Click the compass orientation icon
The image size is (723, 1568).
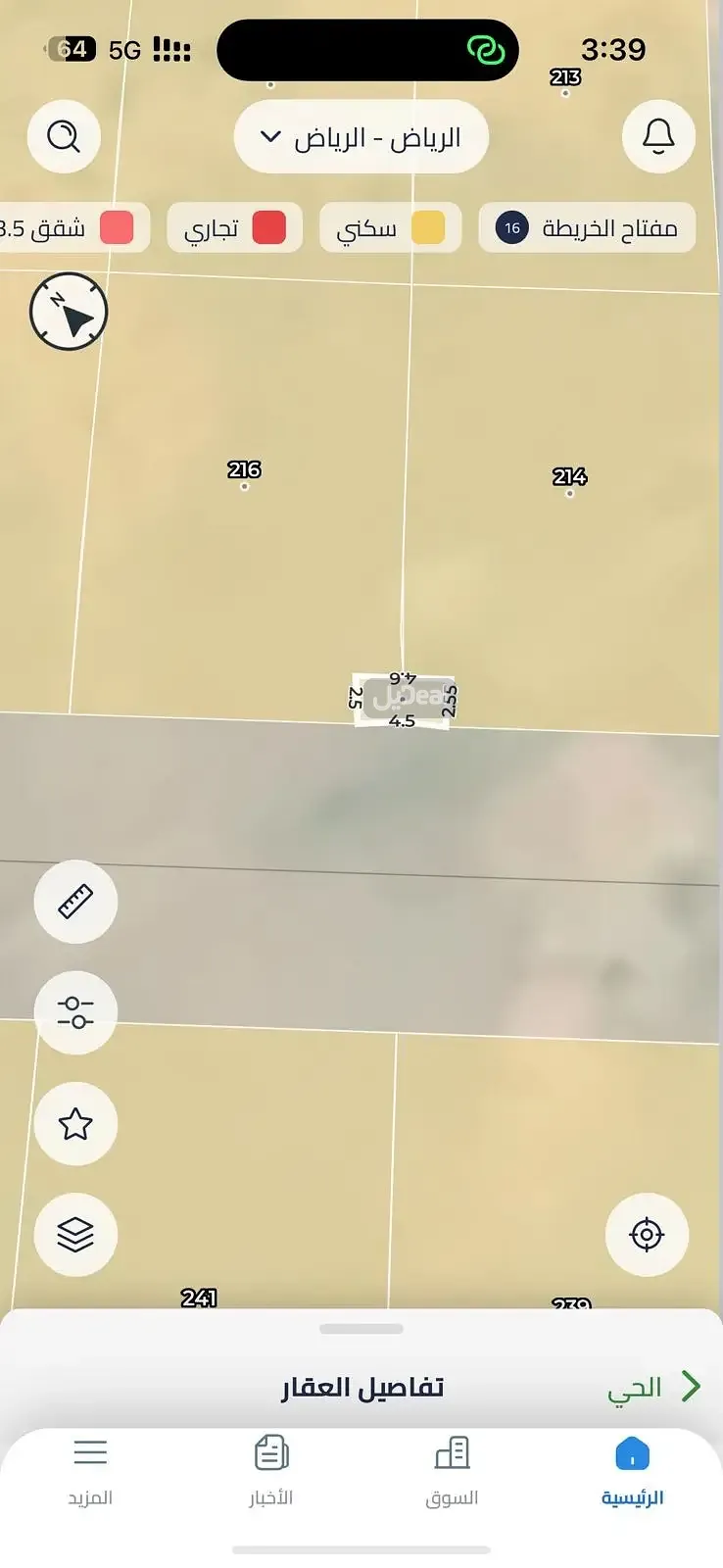(68, 312)
